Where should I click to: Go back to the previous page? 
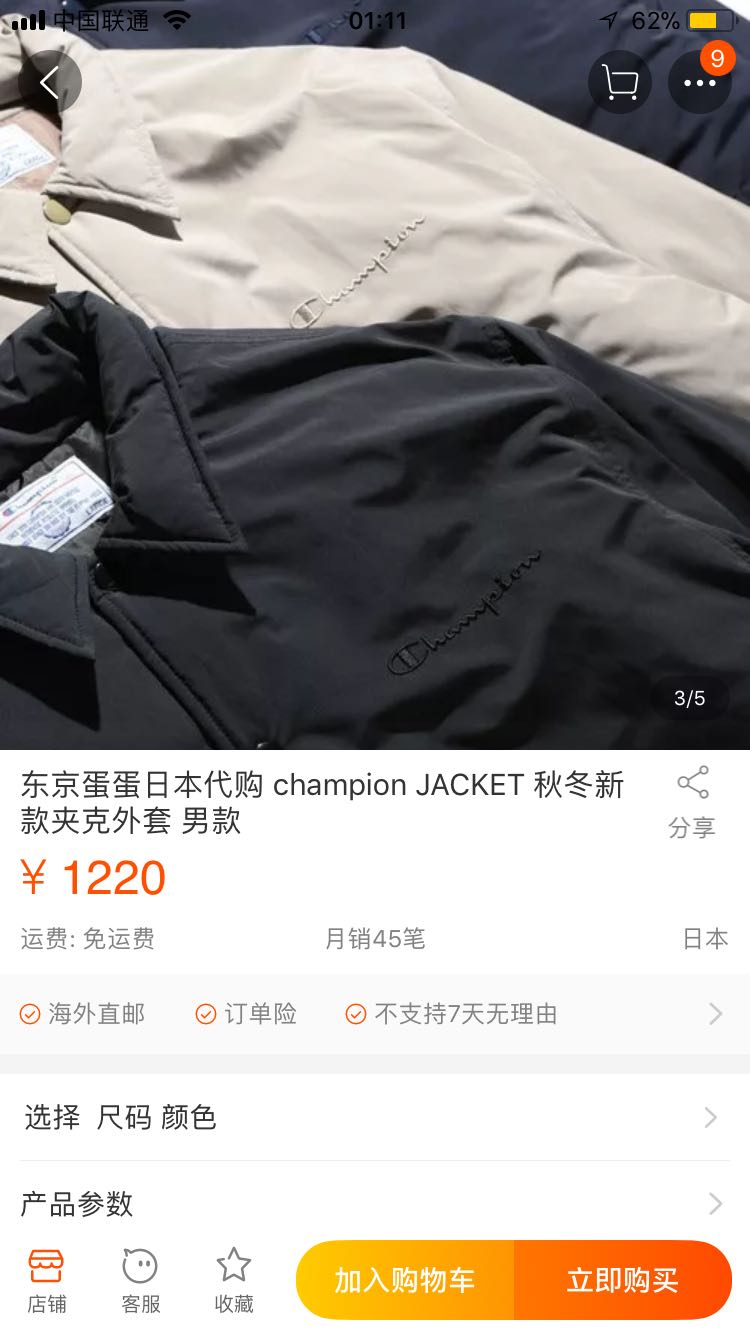(49, 82)
